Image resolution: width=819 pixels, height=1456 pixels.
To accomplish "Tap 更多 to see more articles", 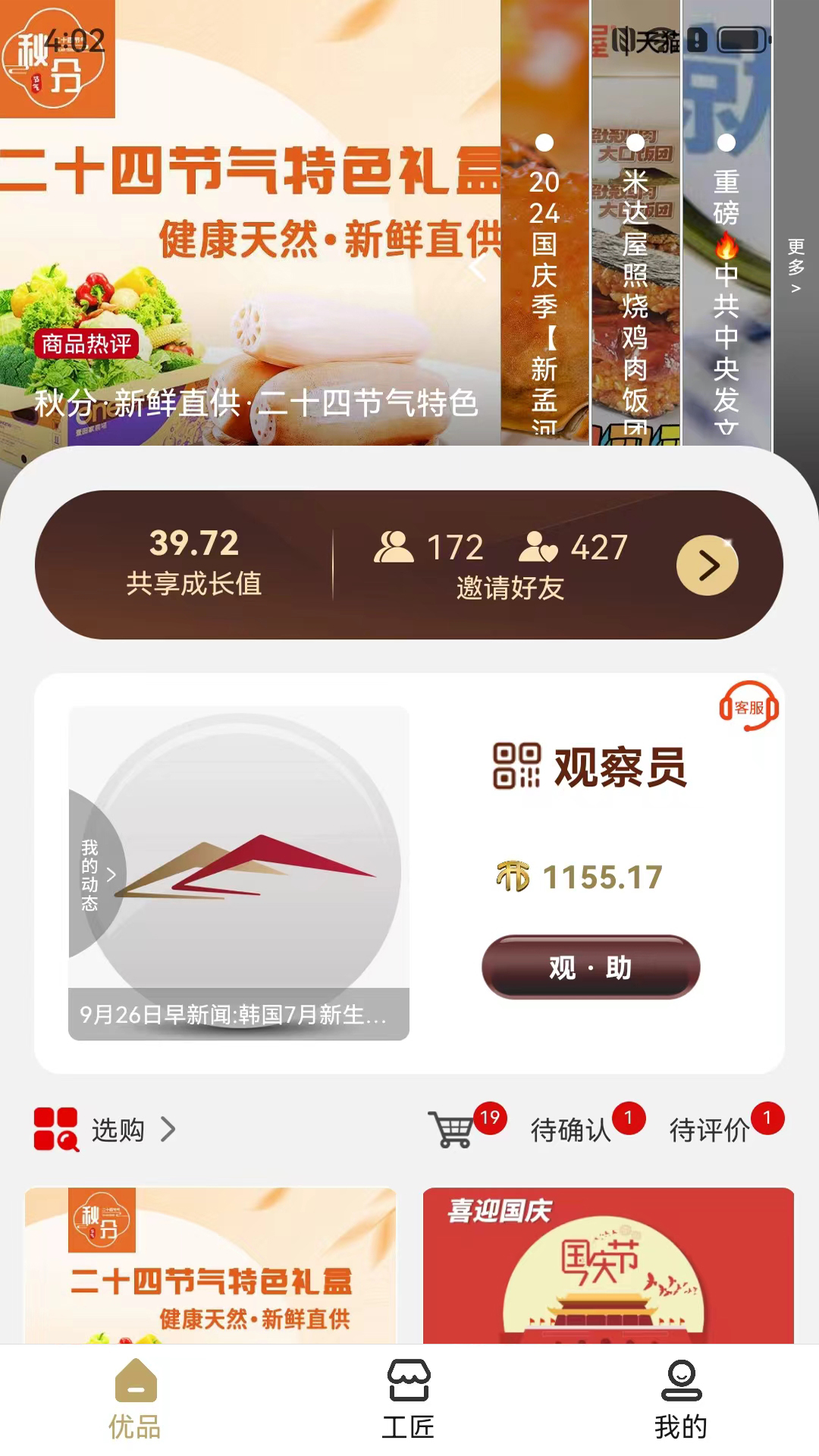I will 795,265.
